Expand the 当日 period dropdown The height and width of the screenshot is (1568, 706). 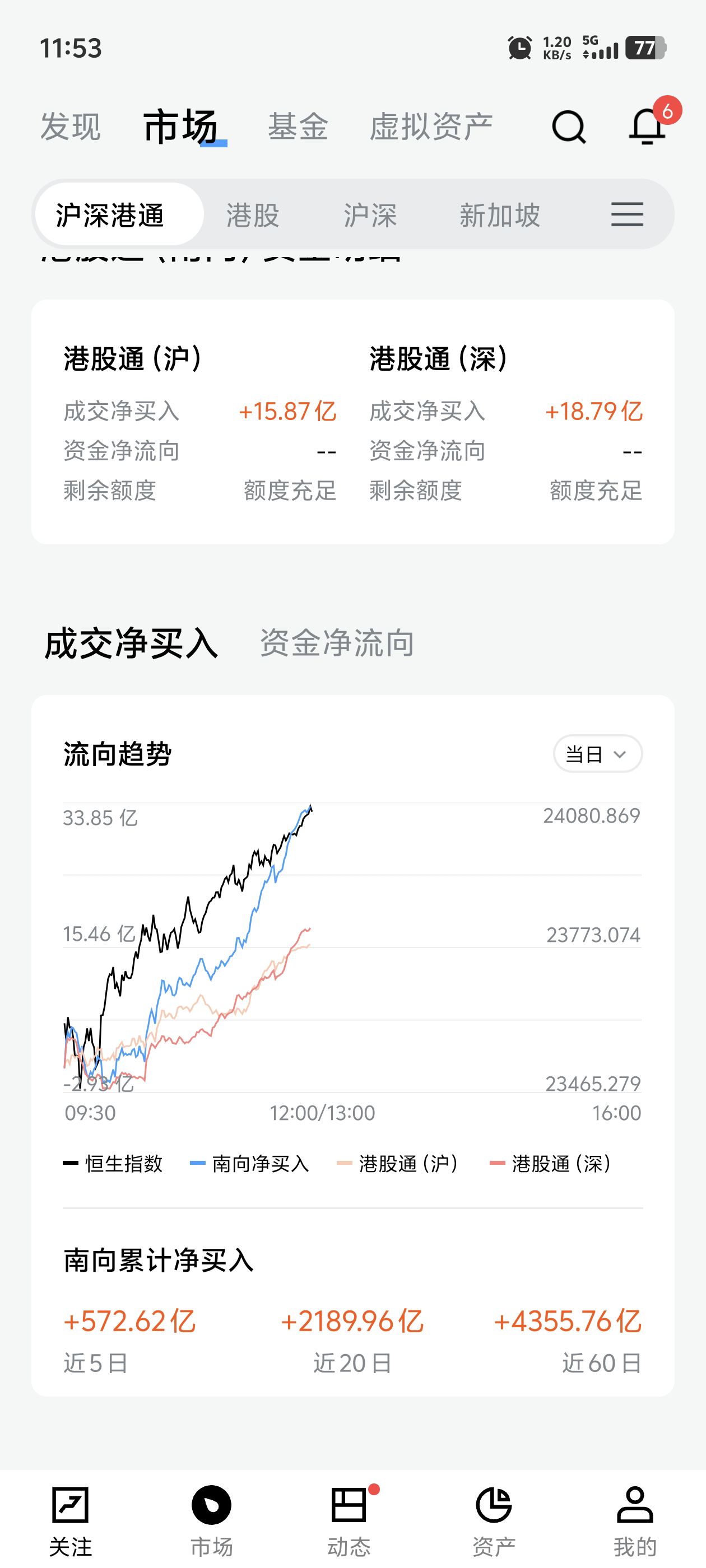pos(597,754)
